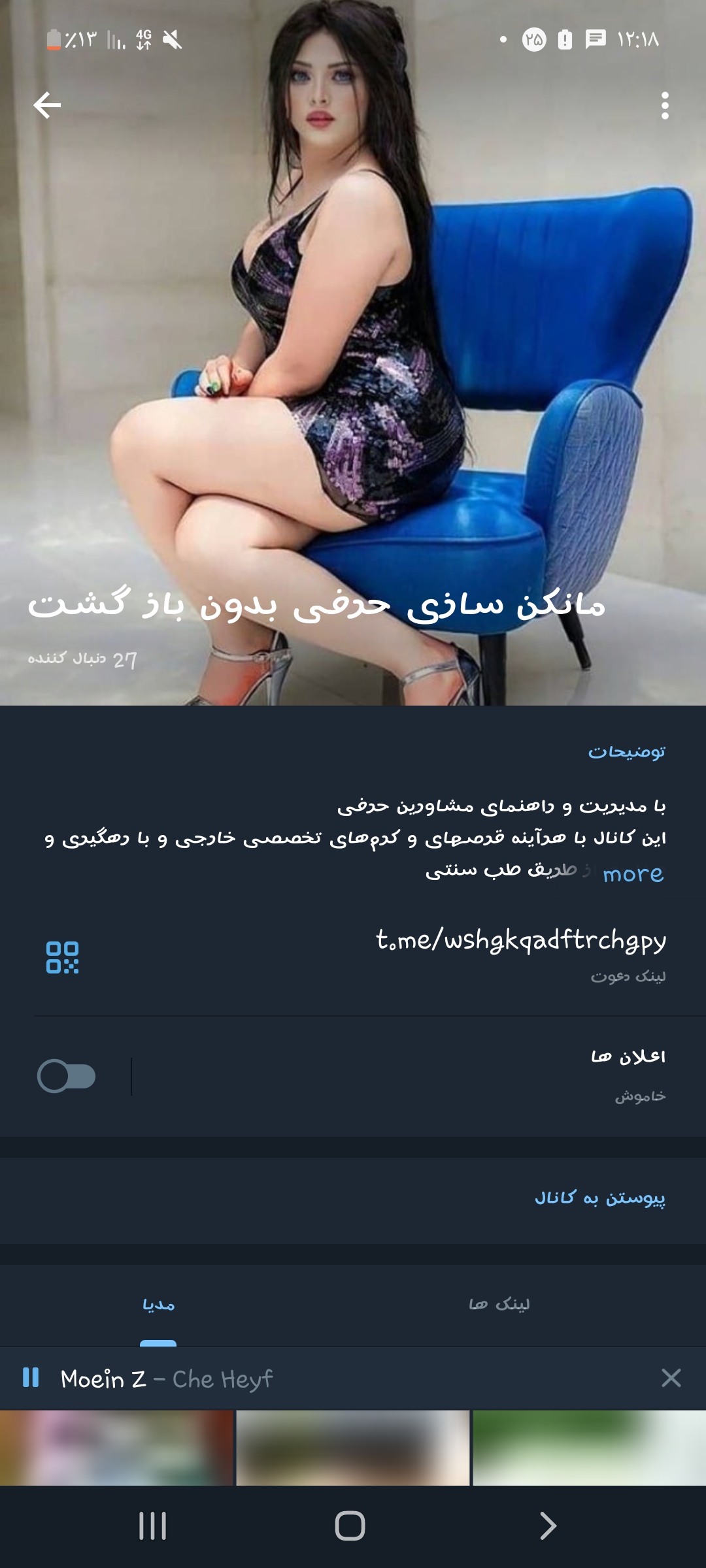Image resolution: width=706 pixels, height=1568 pixels.
Task: Pause the Moein Z track
Action: (31, 1378)
